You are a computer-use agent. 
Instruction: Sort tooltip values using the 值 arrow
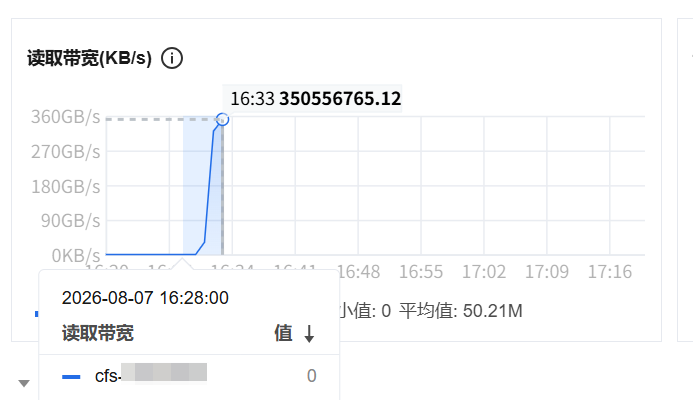pyautogui.click(x=309, y=334)
